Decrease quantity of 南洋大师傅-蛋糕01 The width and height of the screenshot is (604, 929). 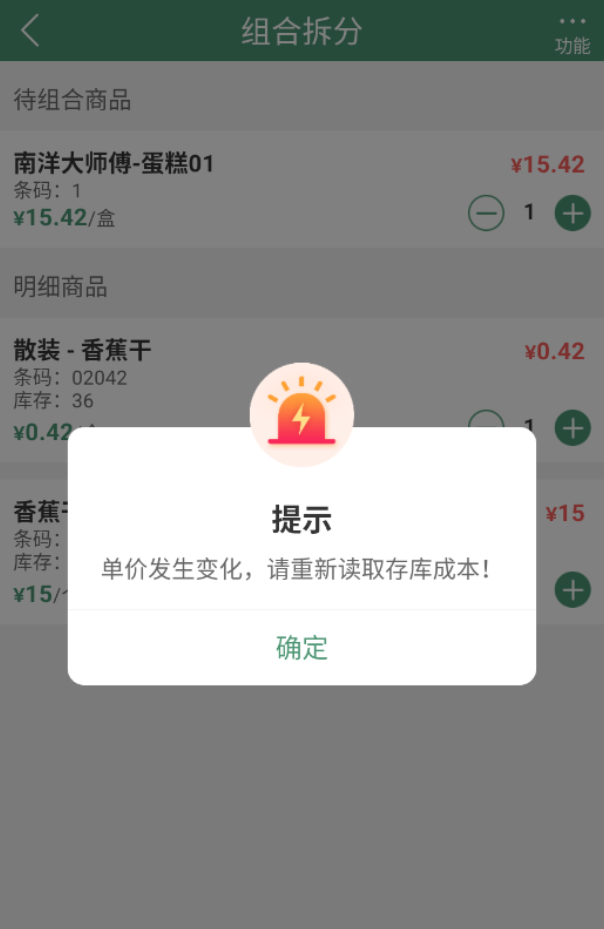pos(486,213)
